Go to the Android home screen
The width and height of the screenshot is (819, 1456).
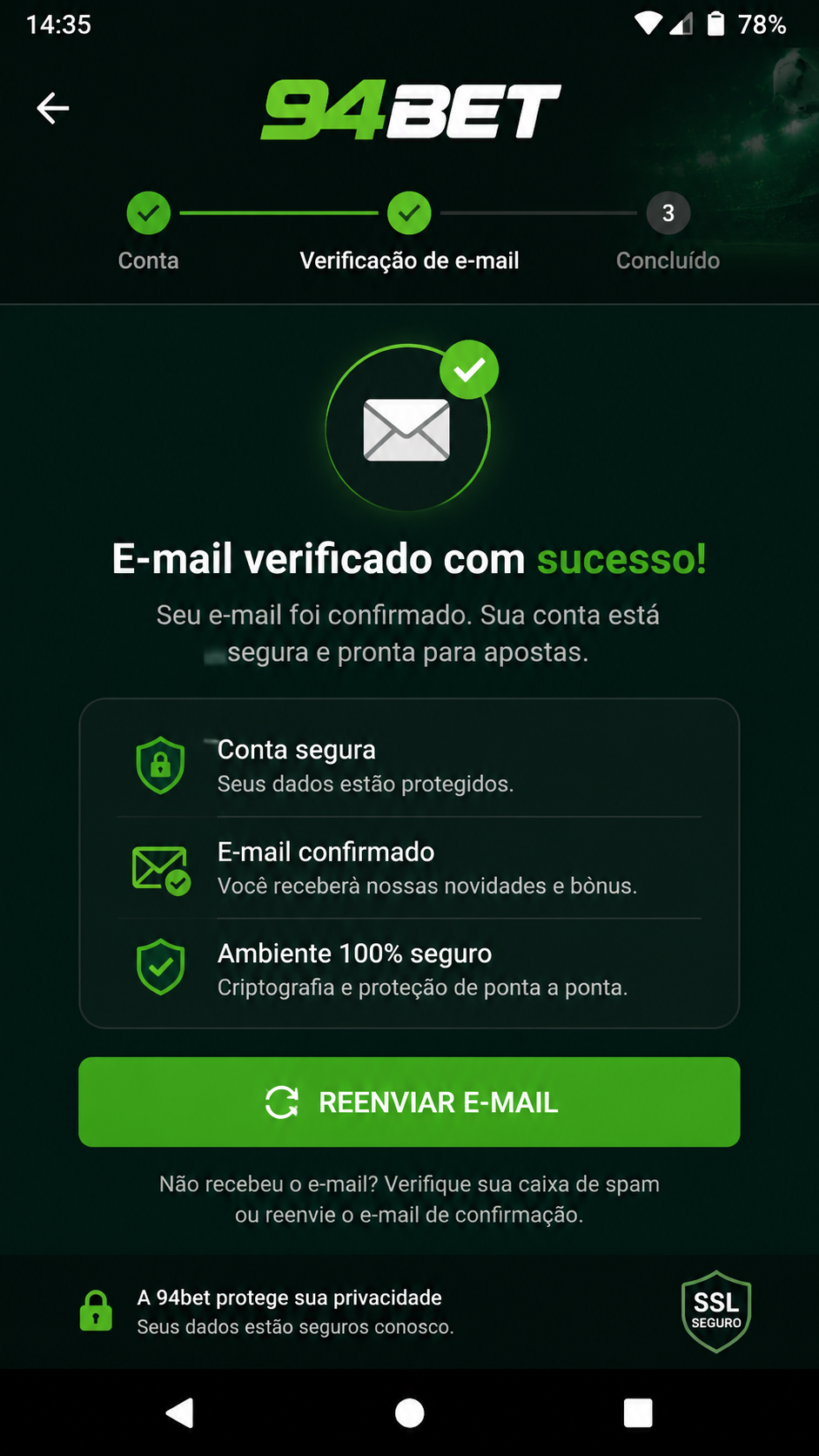pos(409,1413)
